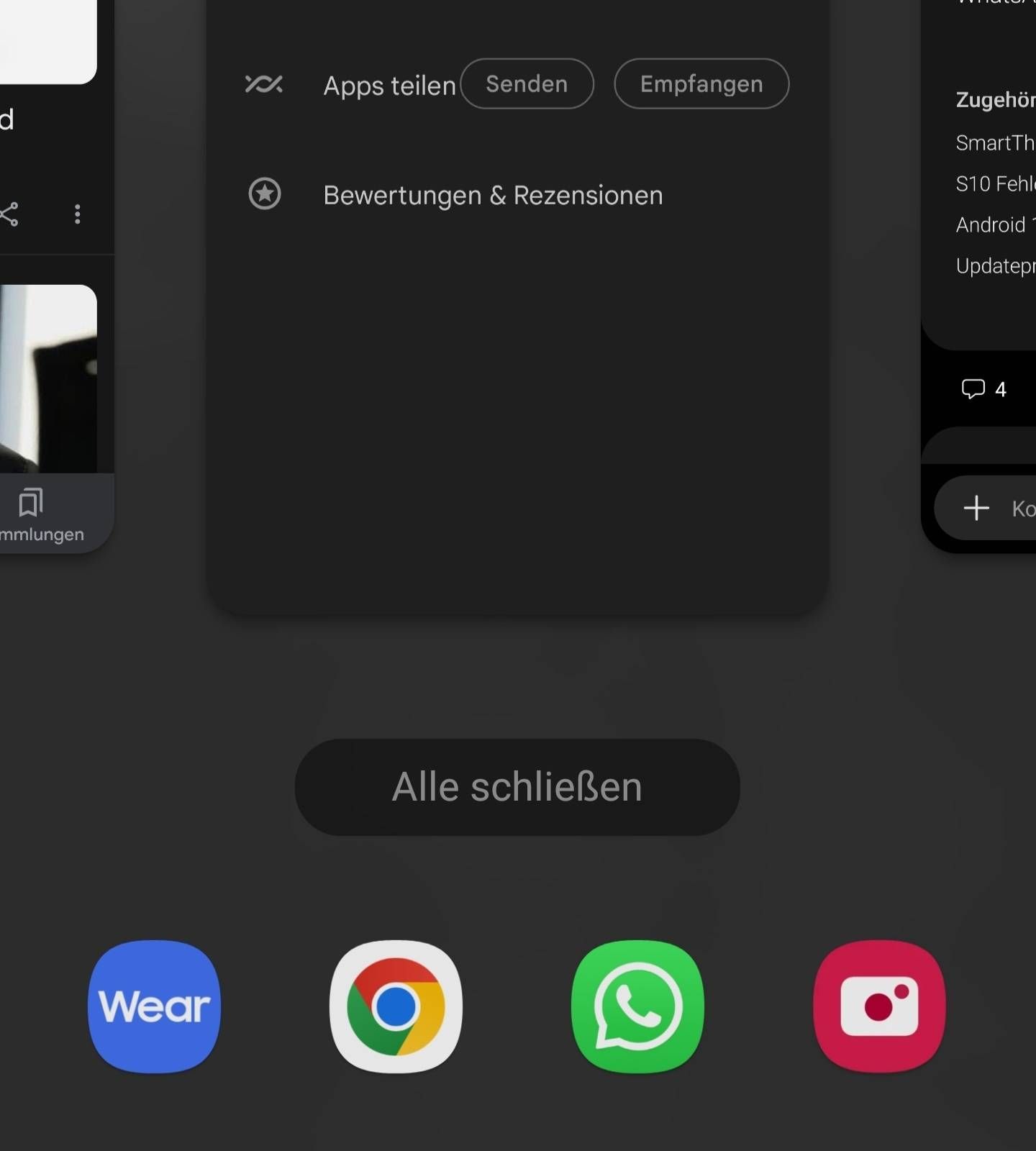Viewport: 1036px width, 1151px height.
Task: Tap Empfangen next to Apps teilen
Action: (701, 84)
